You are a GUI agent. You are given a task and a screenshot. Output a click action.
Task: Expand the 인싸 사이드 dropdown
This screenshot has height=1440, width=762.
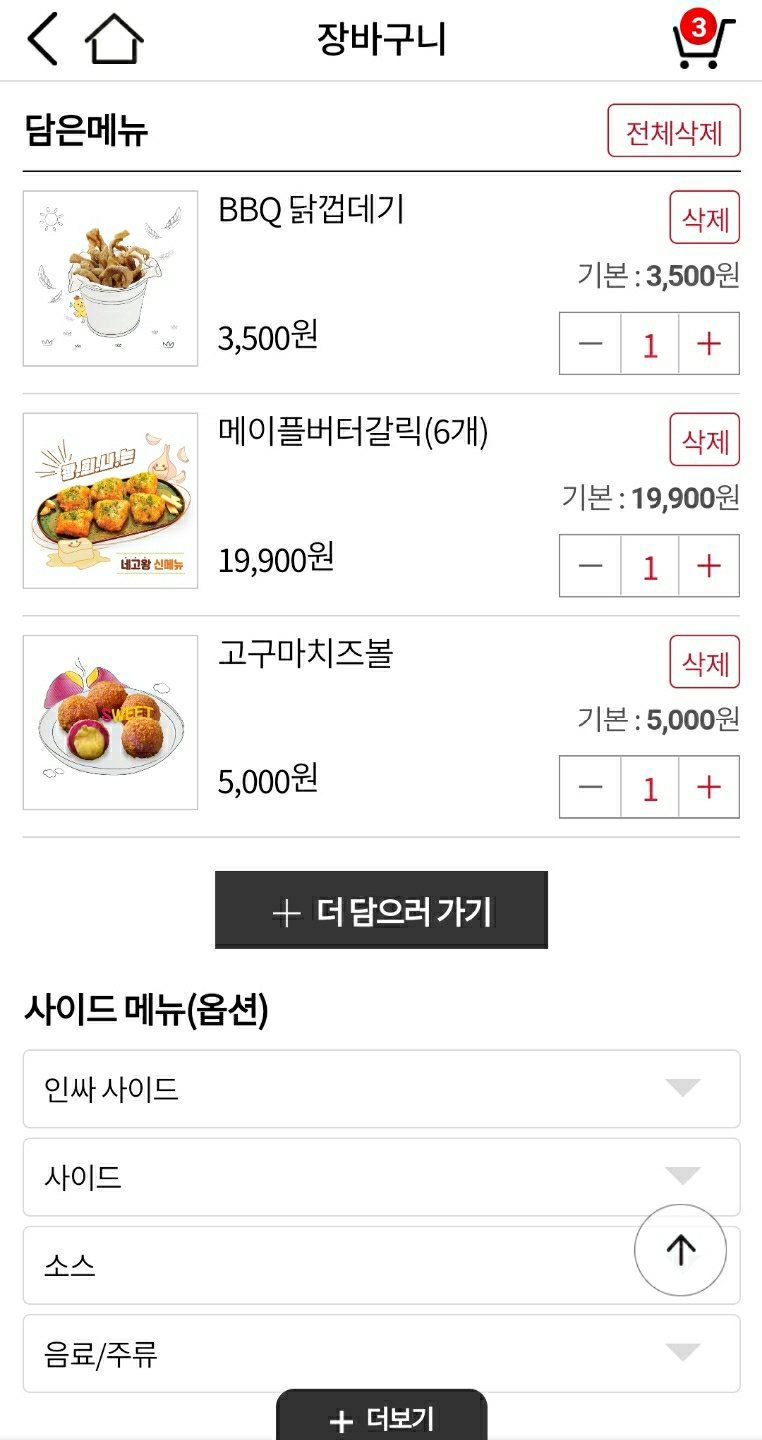[x=381, y=1088]
